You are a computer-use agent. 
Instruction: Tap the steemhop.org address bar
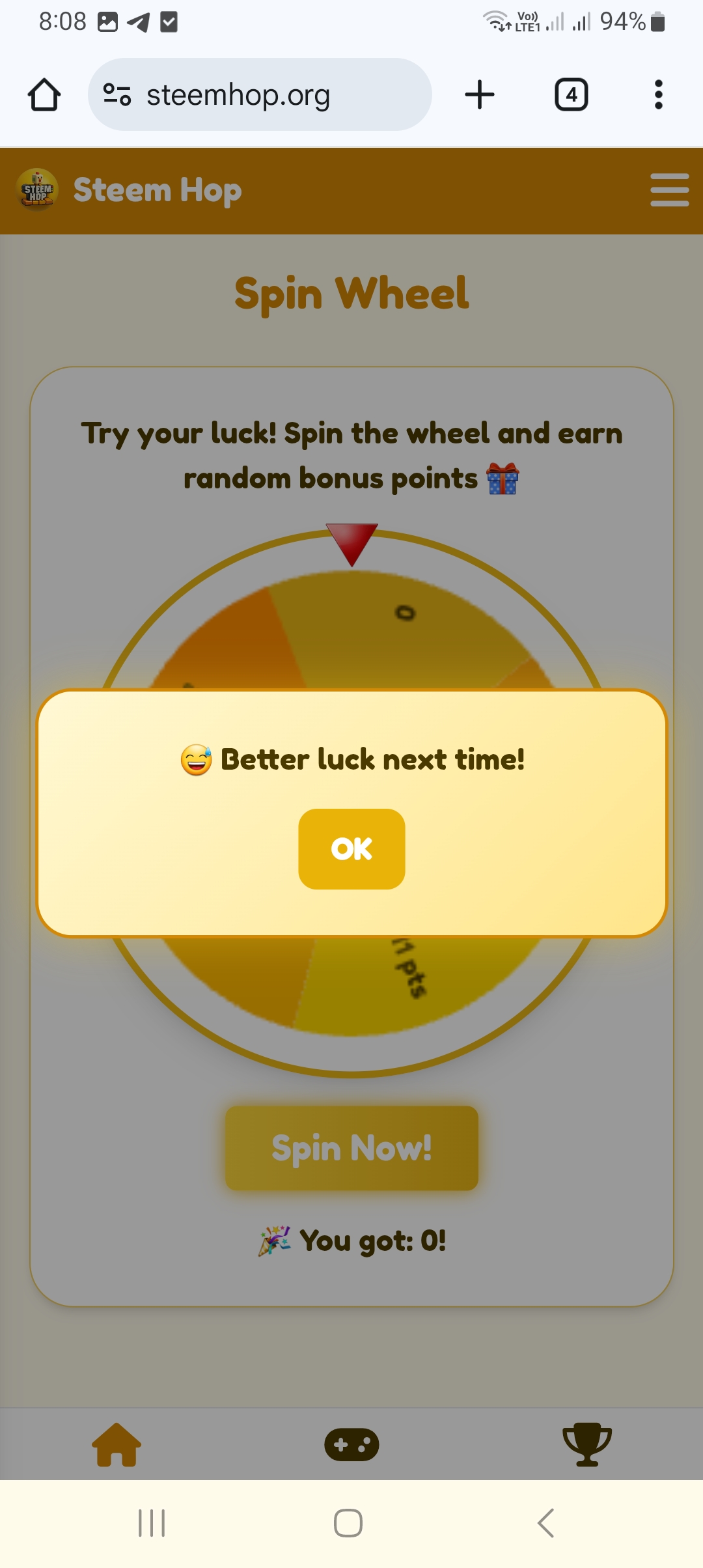259,95
